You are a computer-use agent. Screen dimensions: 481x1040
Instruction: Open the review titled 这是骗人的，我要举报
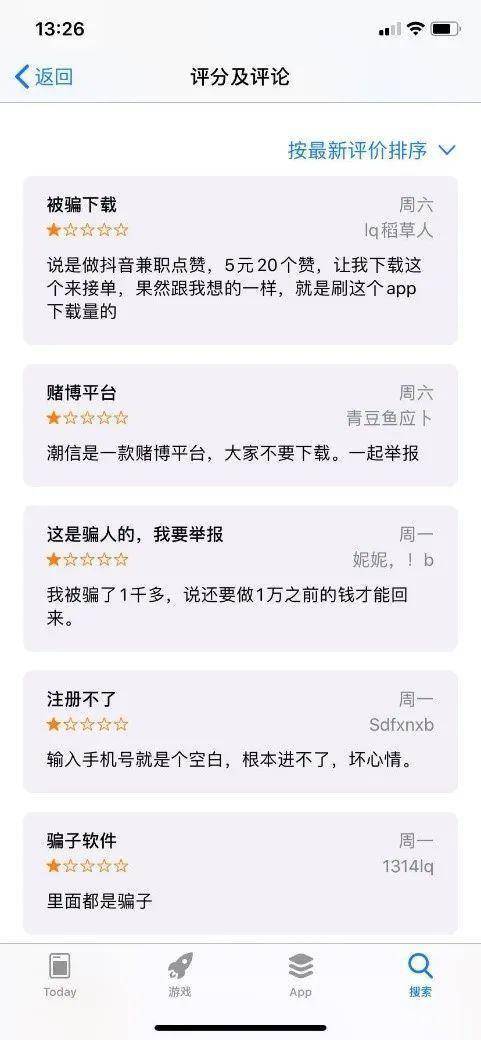tap(240, 578)
